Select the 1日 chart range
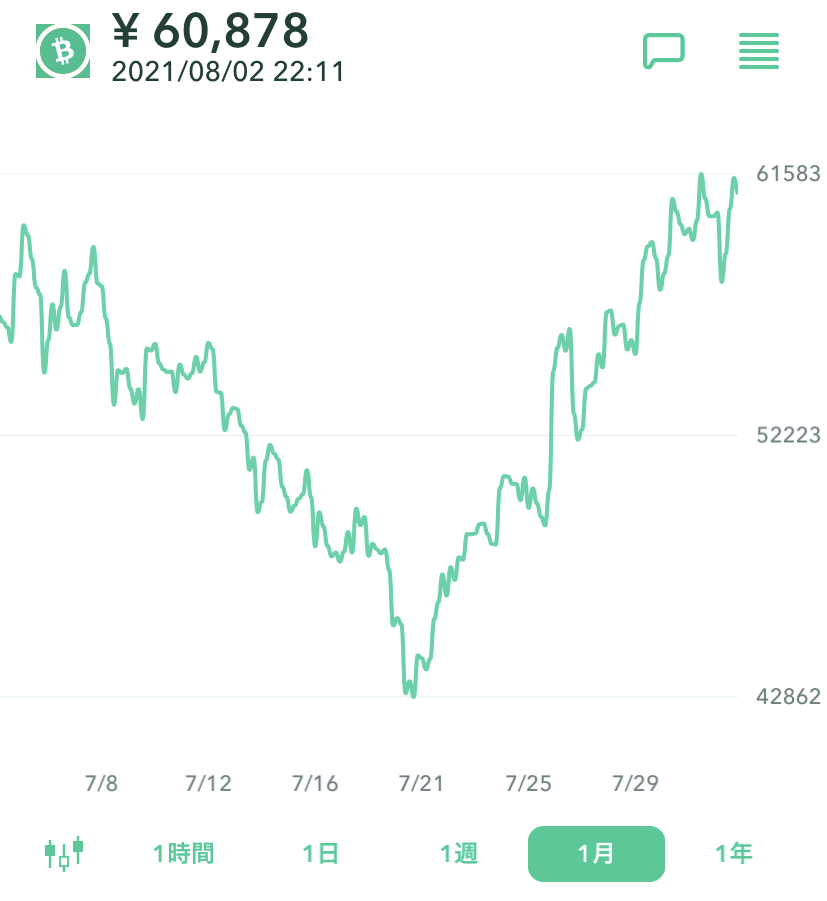The width and height of the screenshot is (827, 901). pos(321,854)
